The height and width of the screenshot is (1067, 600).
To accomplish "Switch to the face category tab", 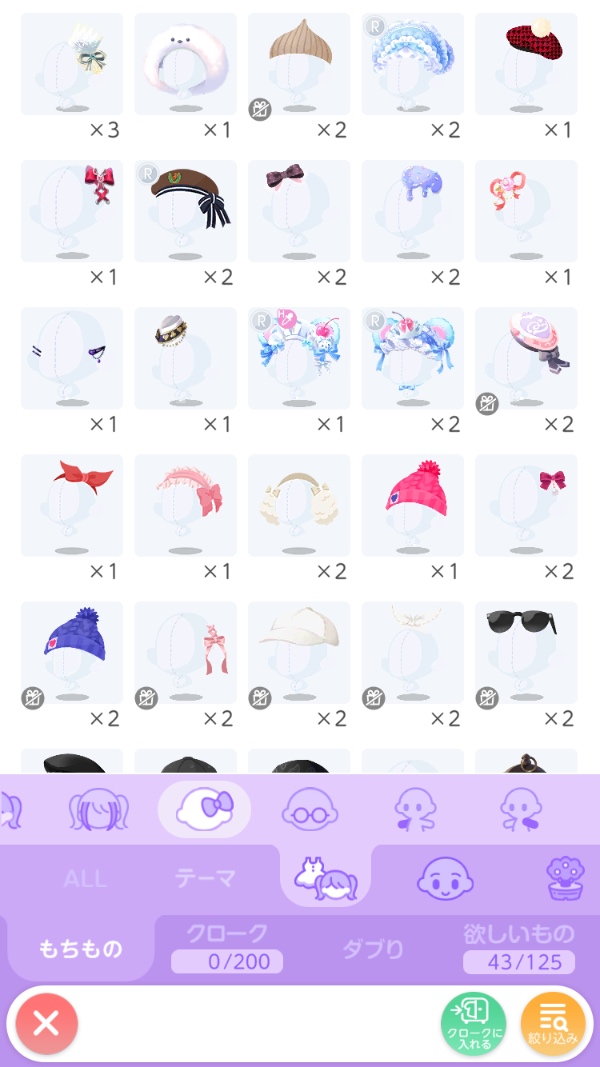I will coord(443,878).
